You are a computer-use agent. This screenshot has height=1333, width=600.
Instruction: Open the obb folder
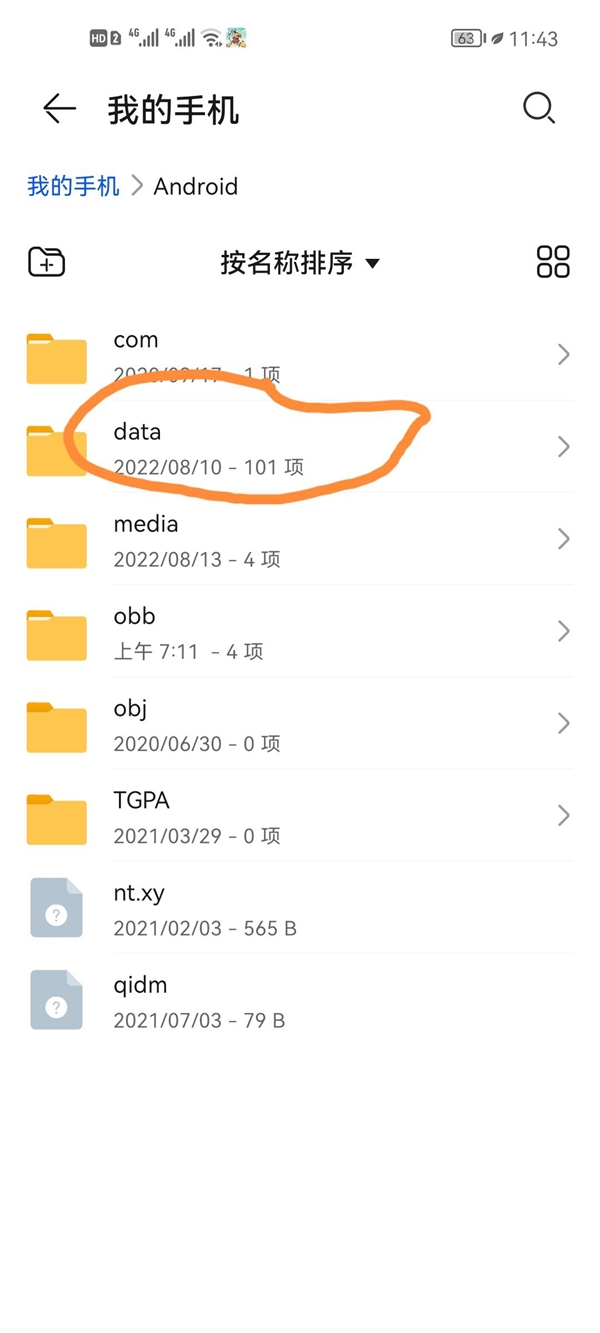[300, 631]
